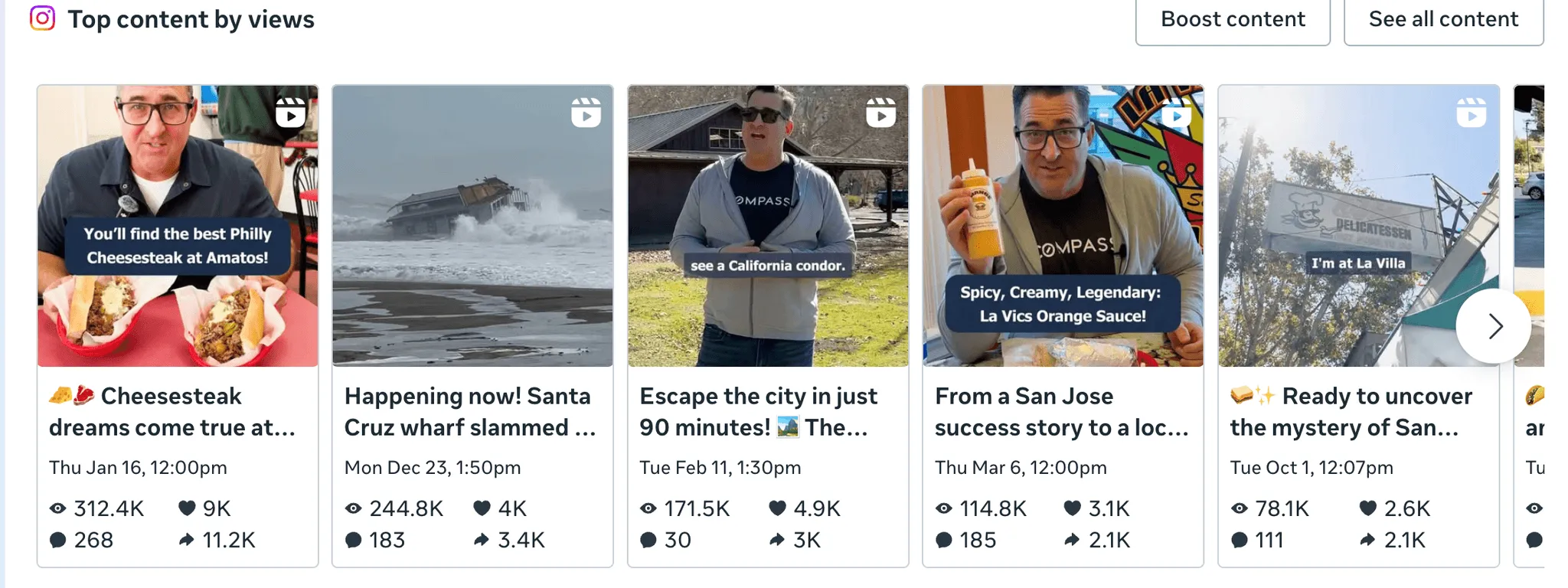Open the Santa Cruz wharf reel card
The width and height of the screenshot is (1568, 588).
pyautogui.click(x=472, y=326)
